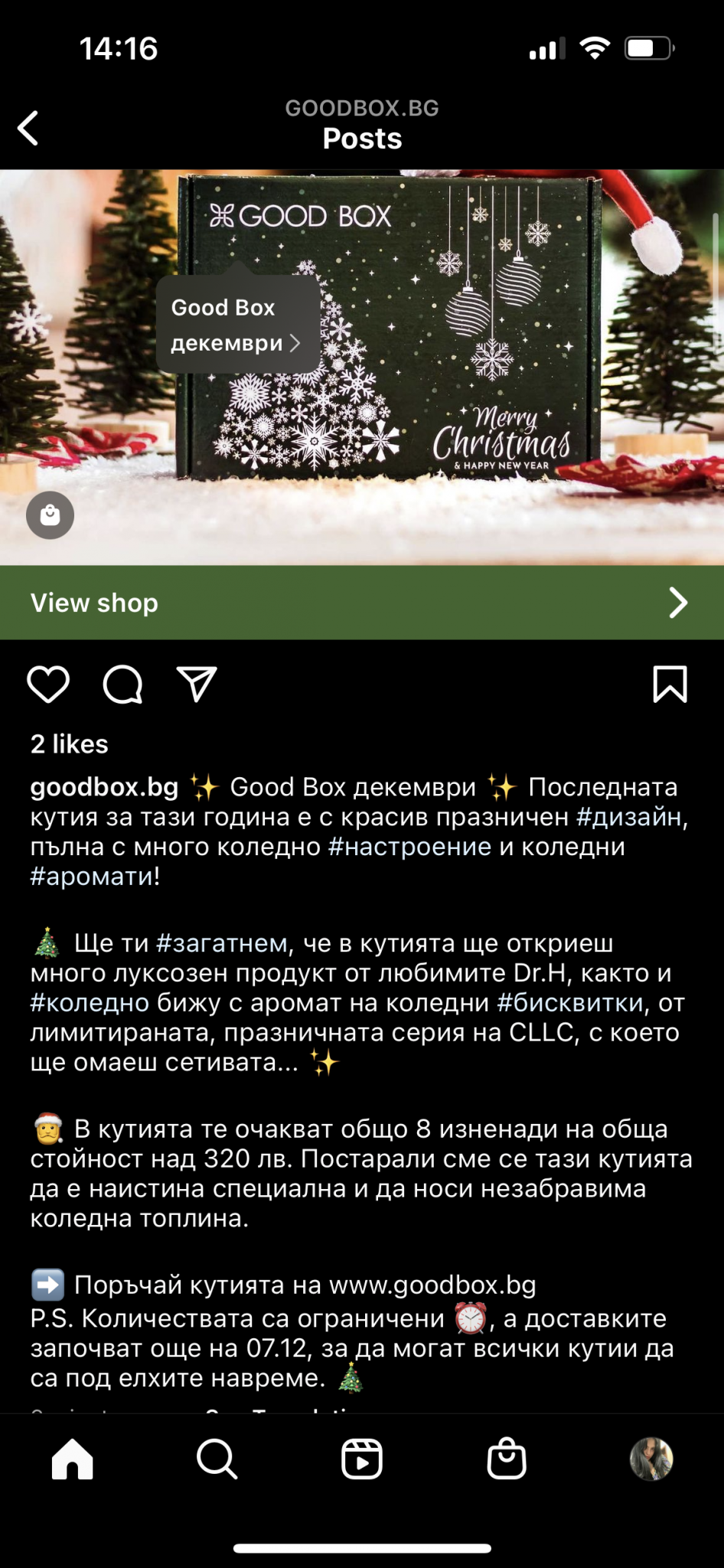724x1568 pixels.
Task: Tap the shopping bag icon on photo
Action: (51, 514)
